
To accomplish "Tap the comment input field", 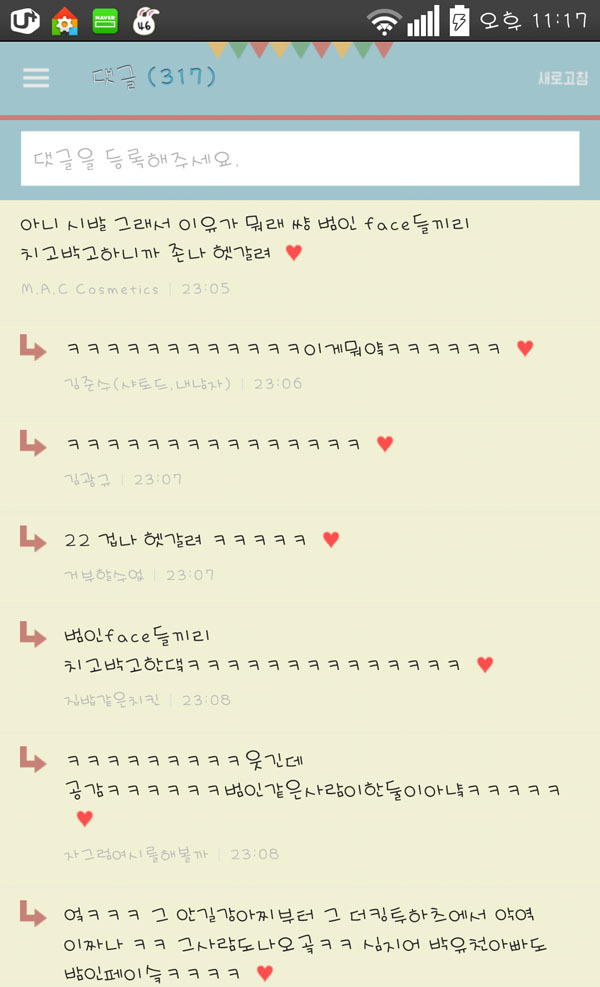I will [300, 159].
